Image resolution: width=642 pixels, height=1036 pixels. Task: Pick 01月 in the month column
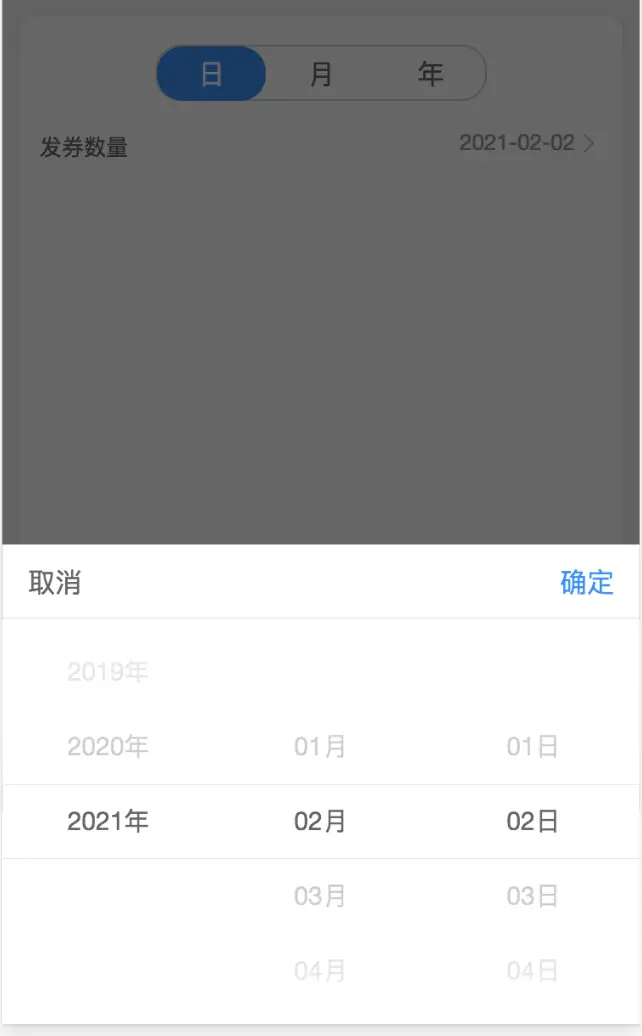(x=320, y=747)
